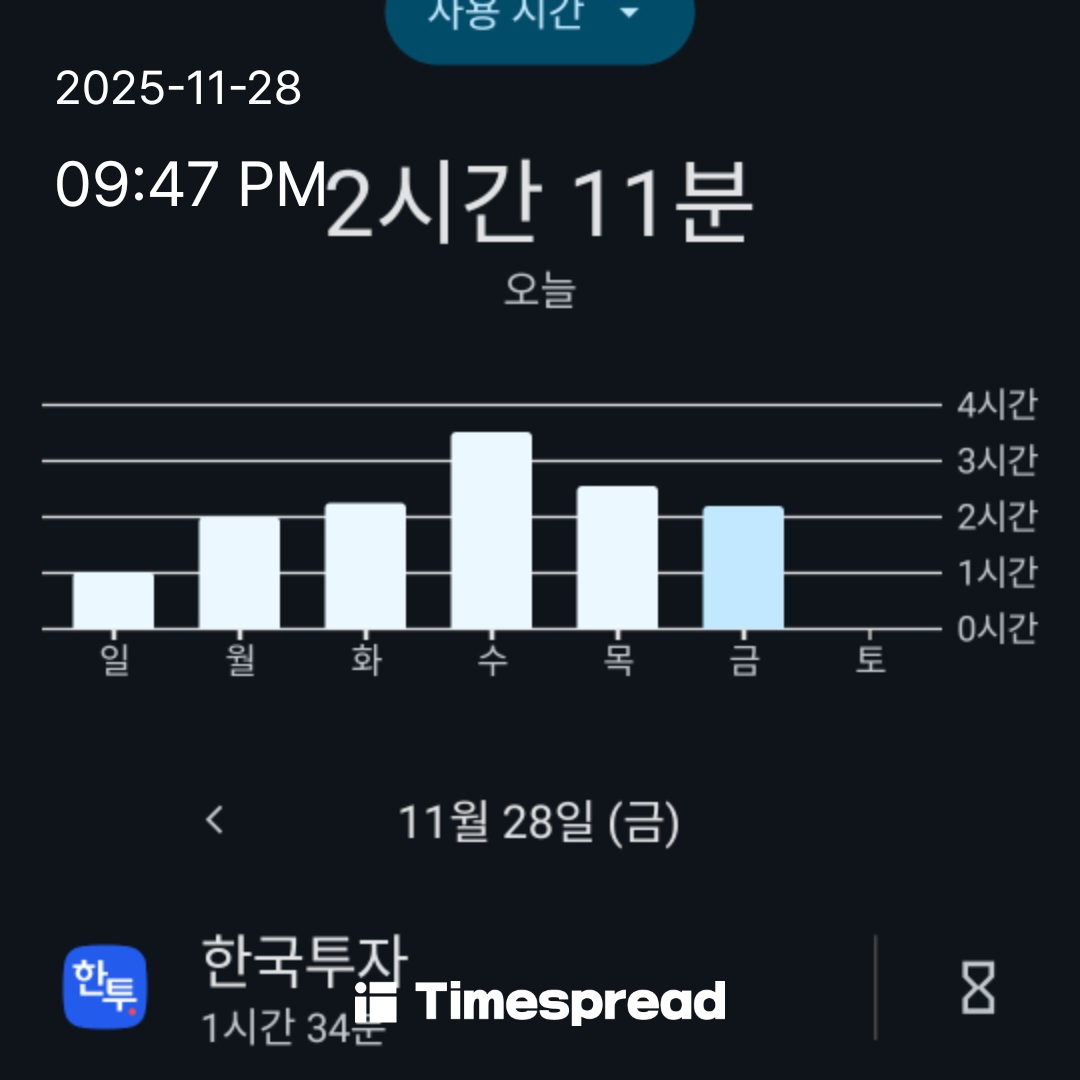Select the 화 bar in the usage chart
This screenshot has height=1080, width=1080.
click(365, 566)
